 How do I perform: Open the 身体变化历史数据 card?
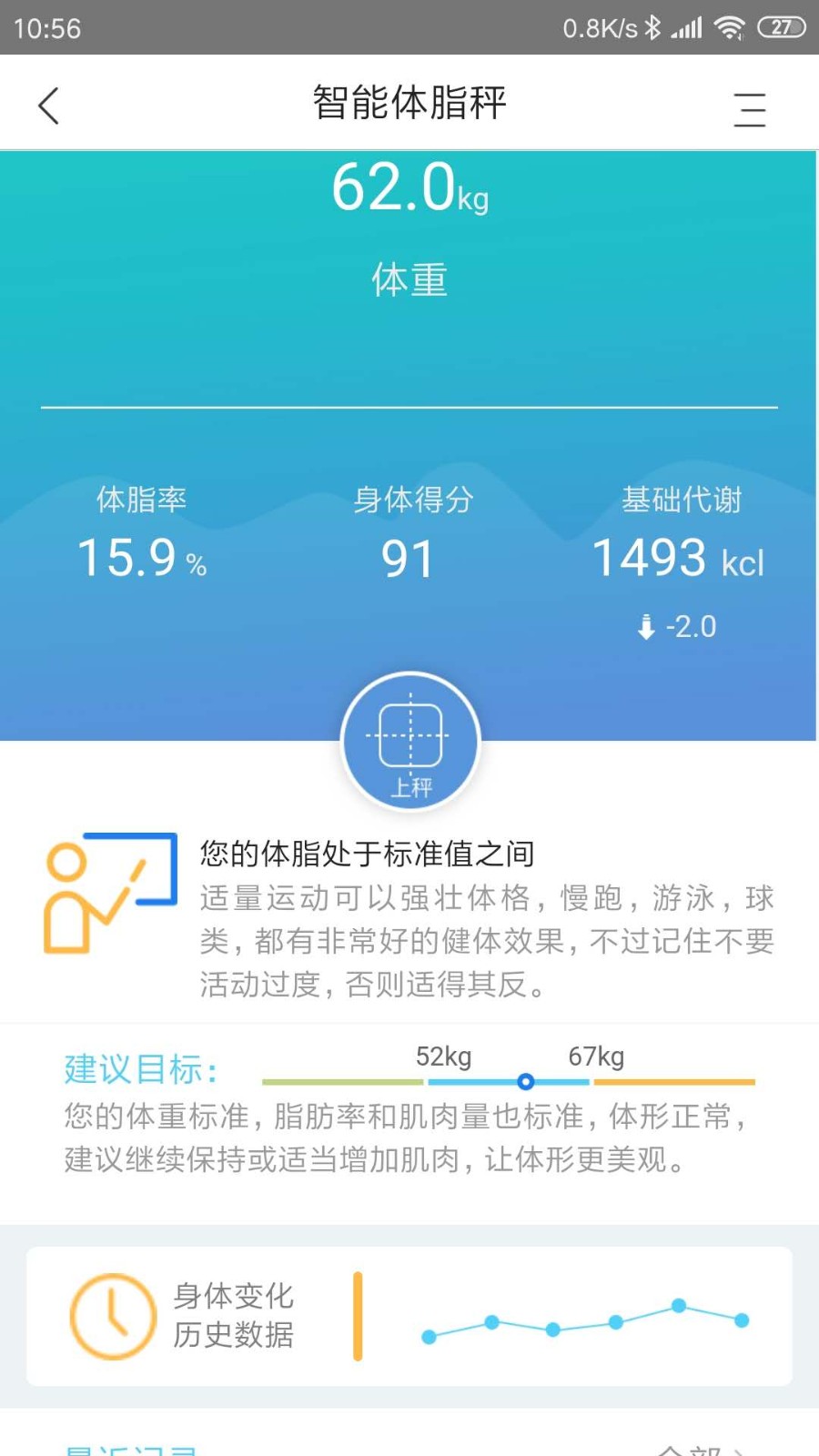[409, 1316]
